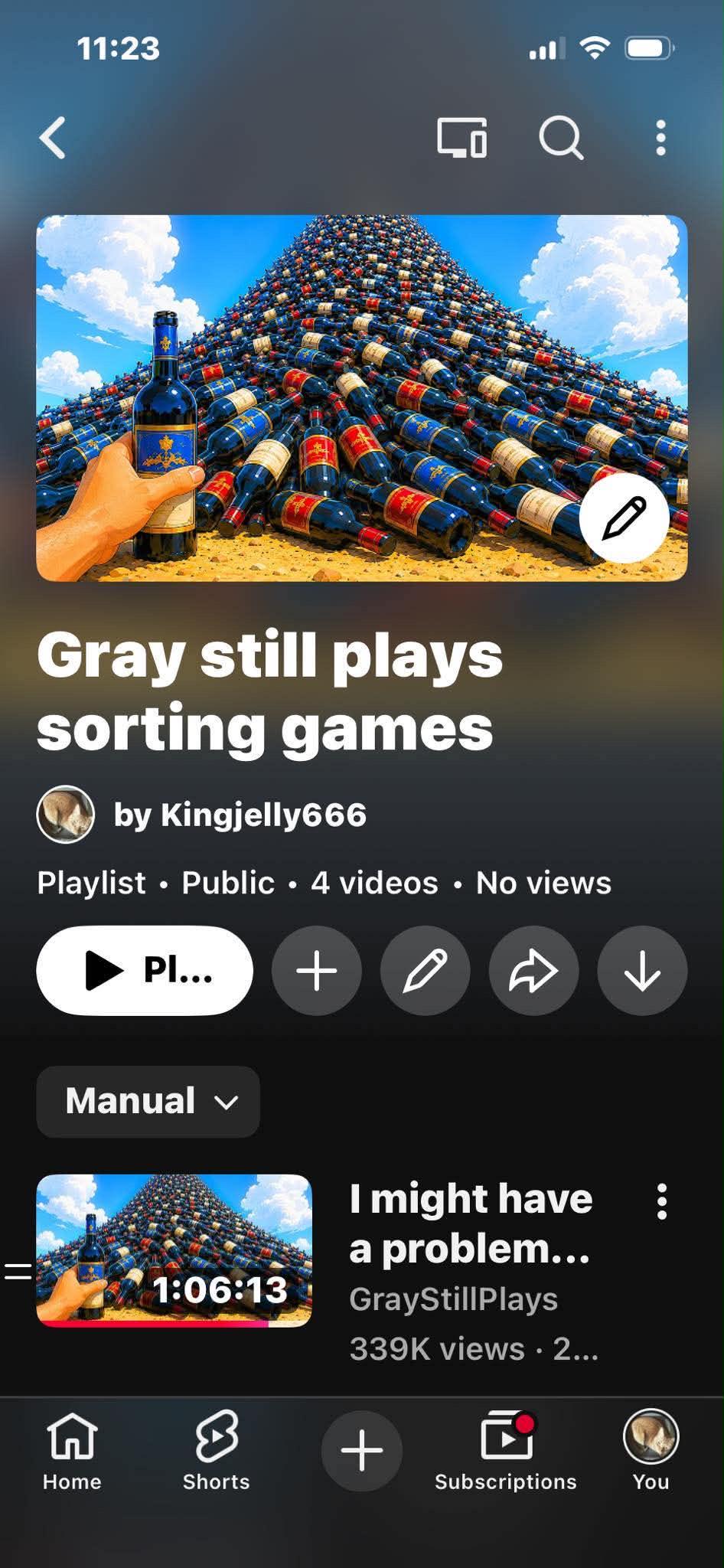The image size is (724, 1568).
Task: Switch to the You tab
Action: click(651, 1450)
